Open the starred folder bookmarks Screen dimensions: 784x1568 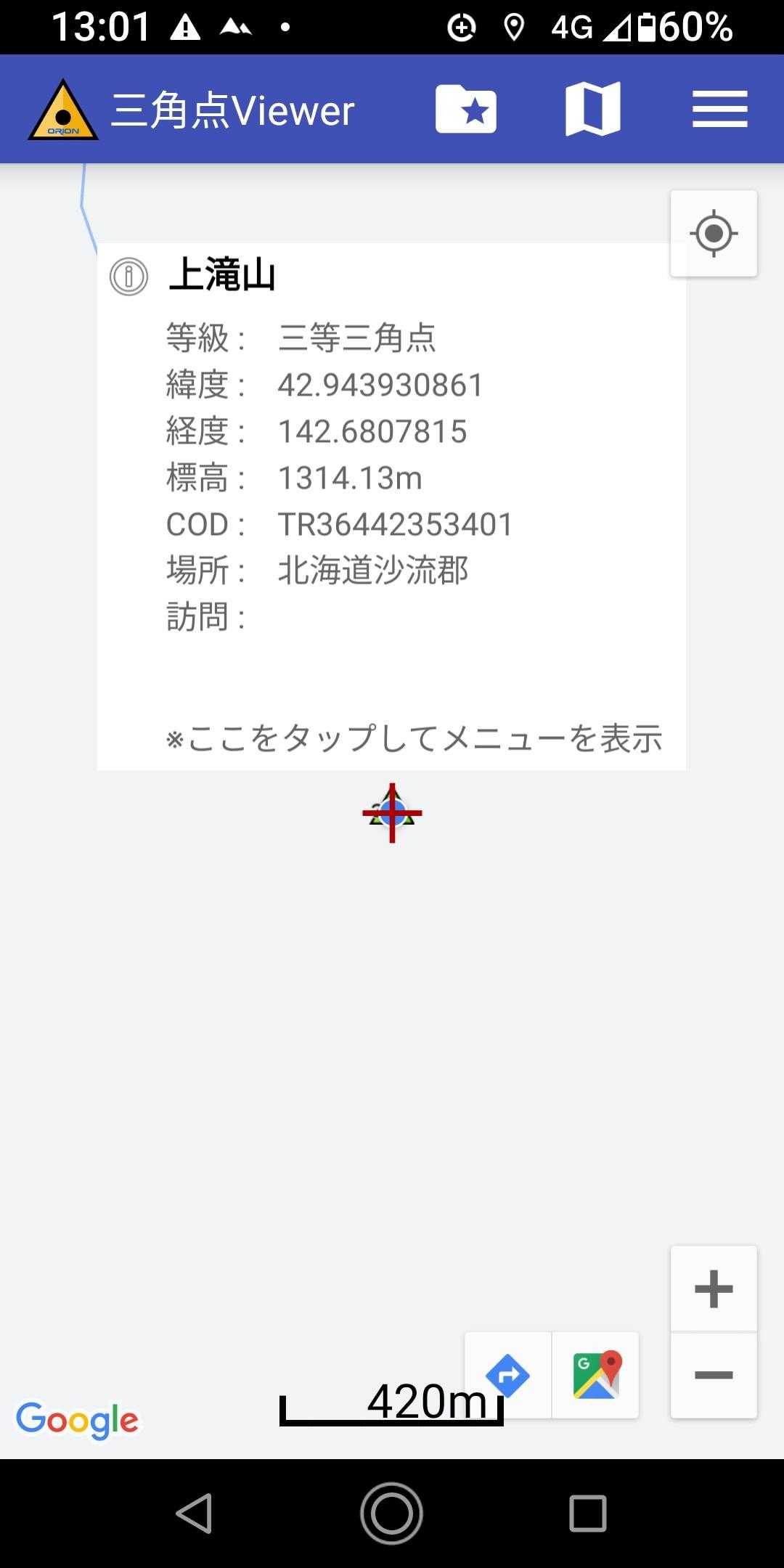click(466, 110)
